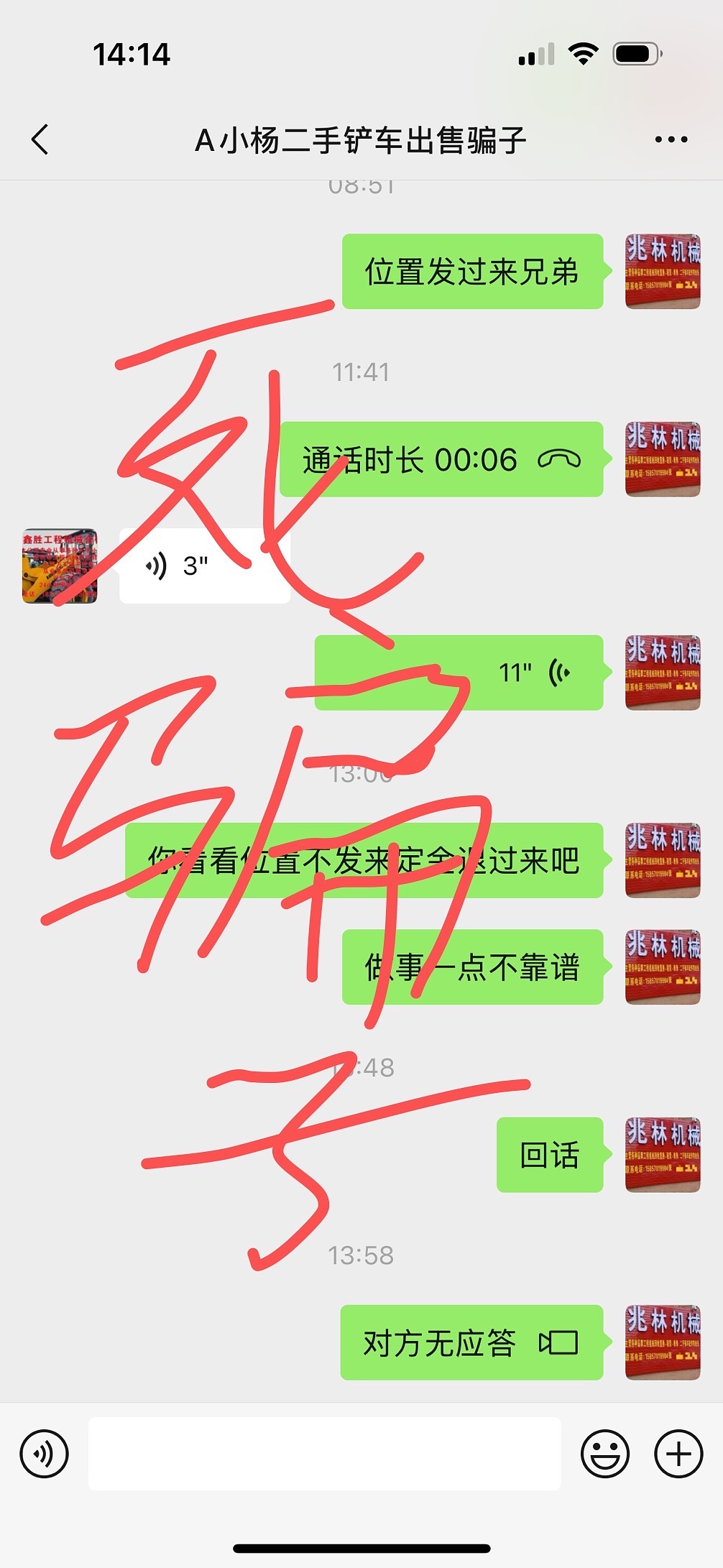Focus the message text field
The height and width of the screenshot is (1568, 723).
pos(324,1454)
